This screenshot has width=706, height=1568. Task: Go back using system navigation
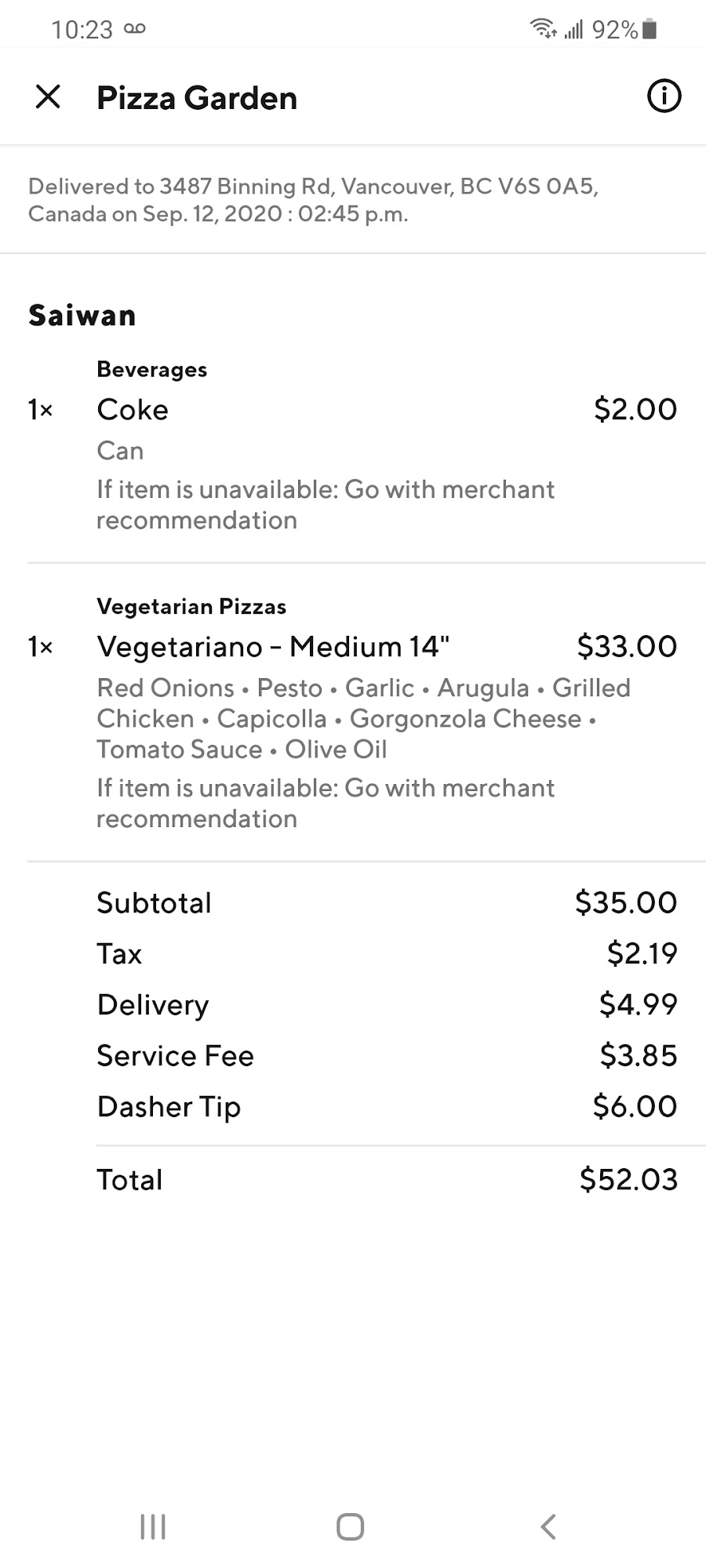tap(548, 1526)
